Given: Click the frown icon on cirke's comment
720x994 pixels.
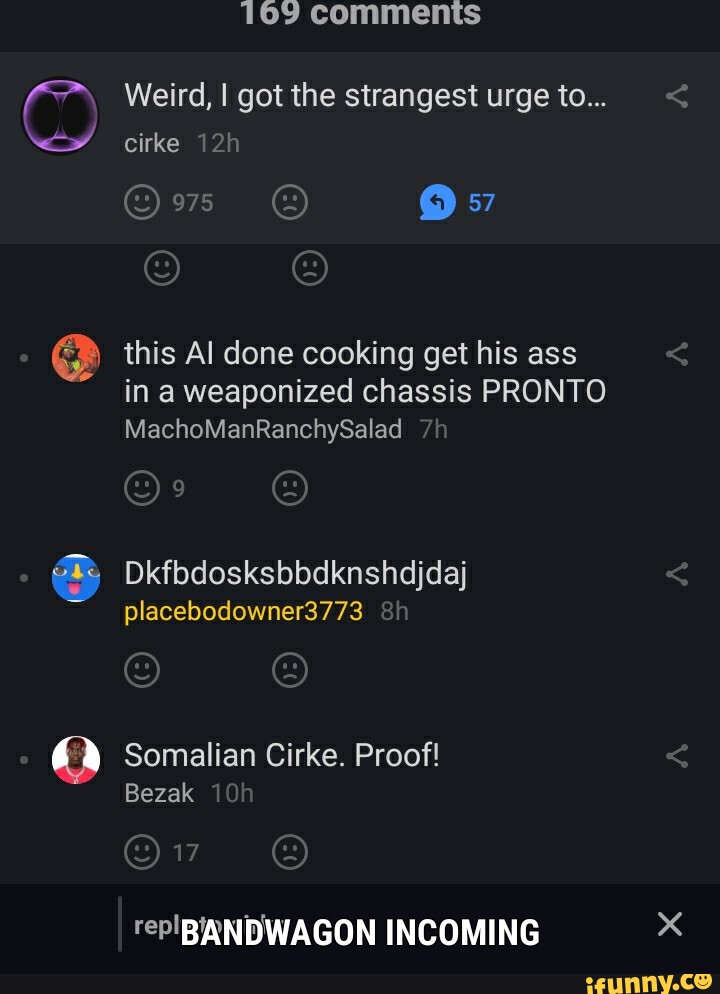Looking at the screenshot, I should click(289, 202).
